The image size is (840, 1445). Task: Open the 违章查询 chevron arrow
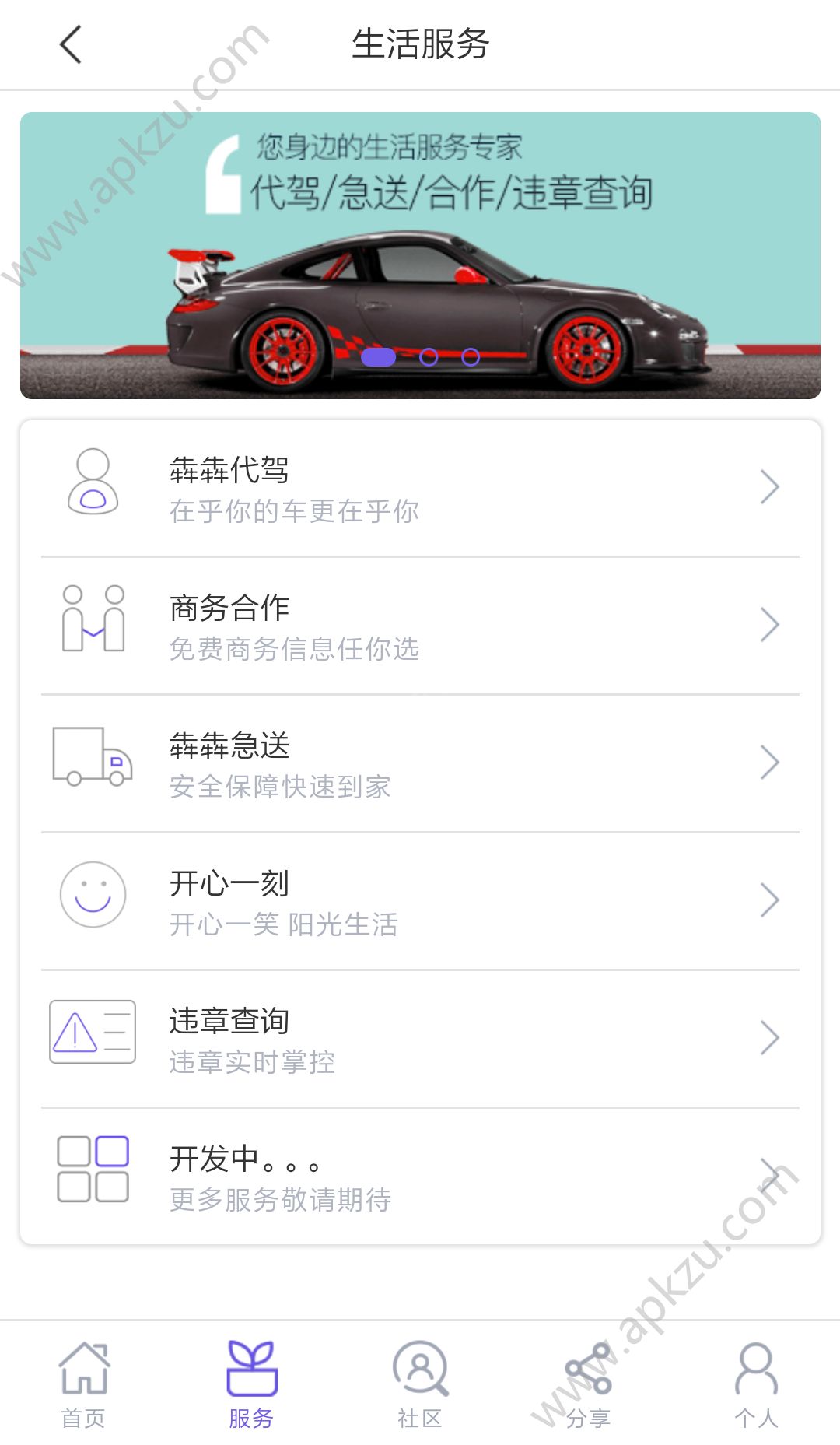point(771,1037)
